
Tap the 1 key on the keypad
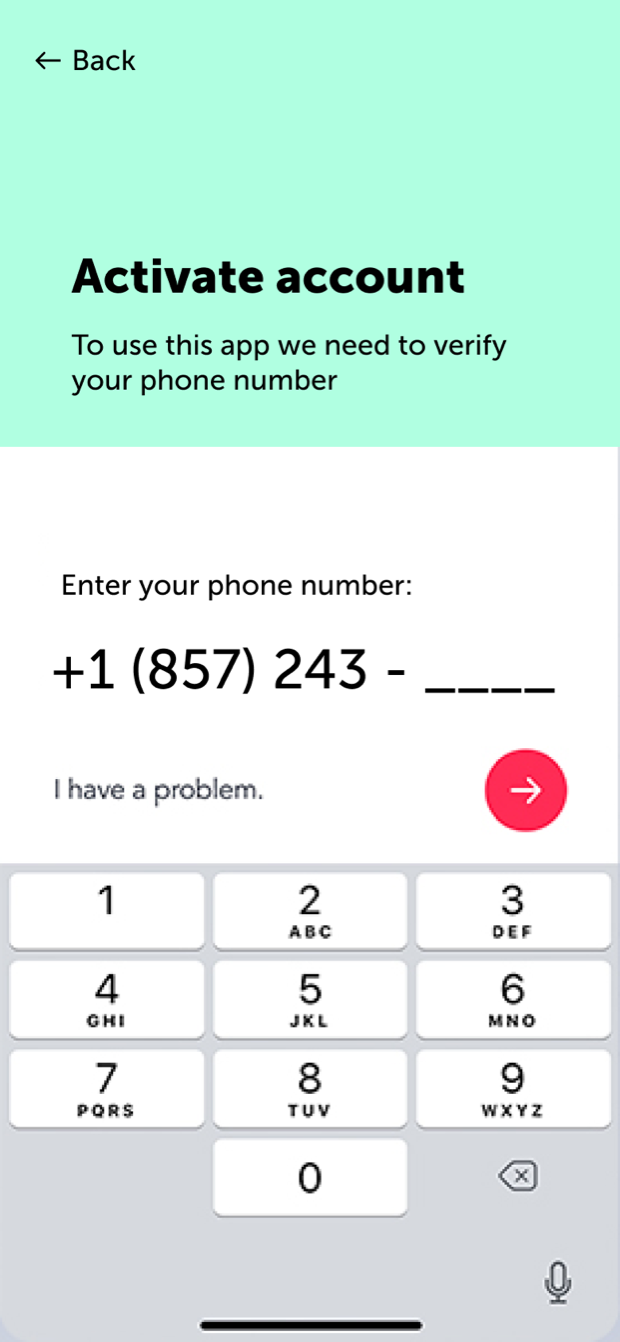tap(107, 910)
